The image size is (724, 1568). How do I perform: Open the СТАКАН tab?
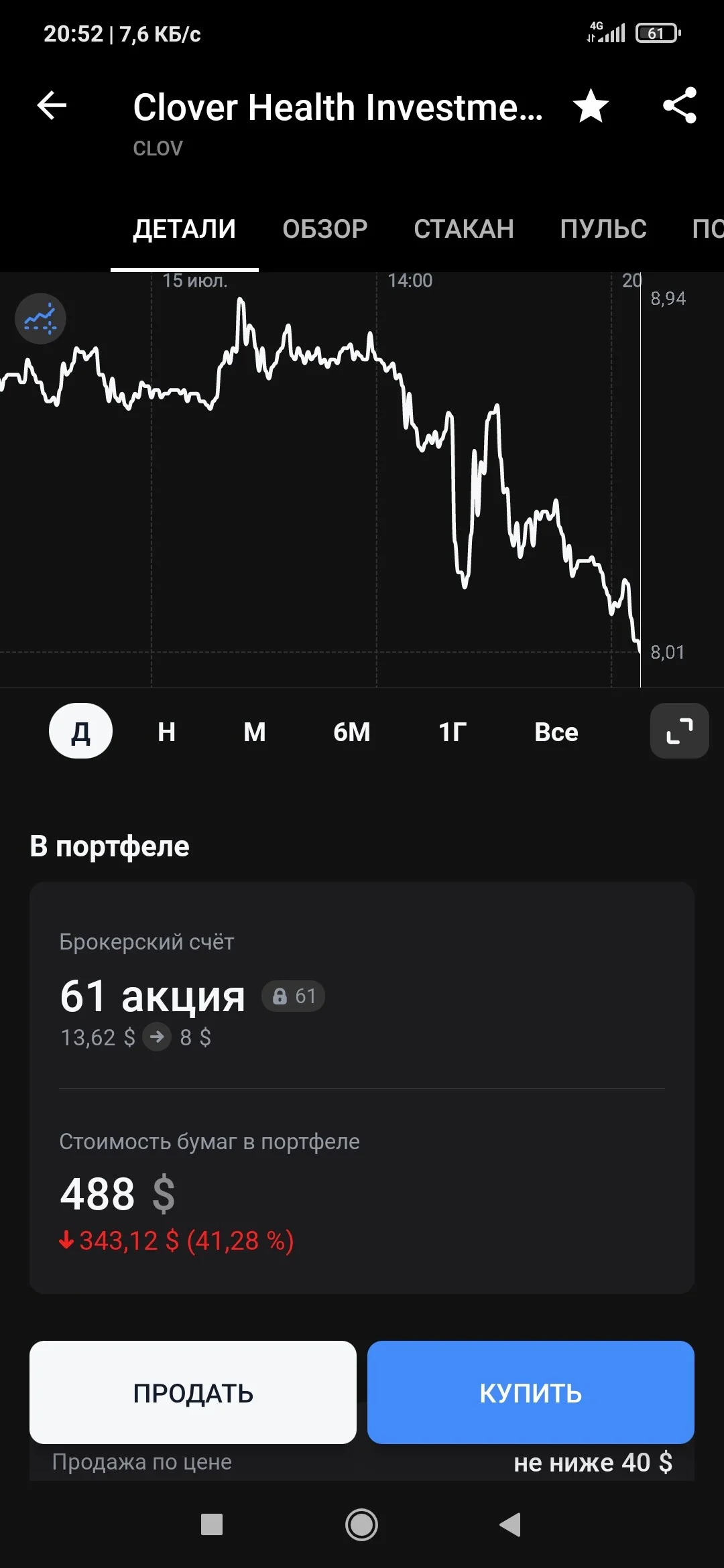(464, 229)
